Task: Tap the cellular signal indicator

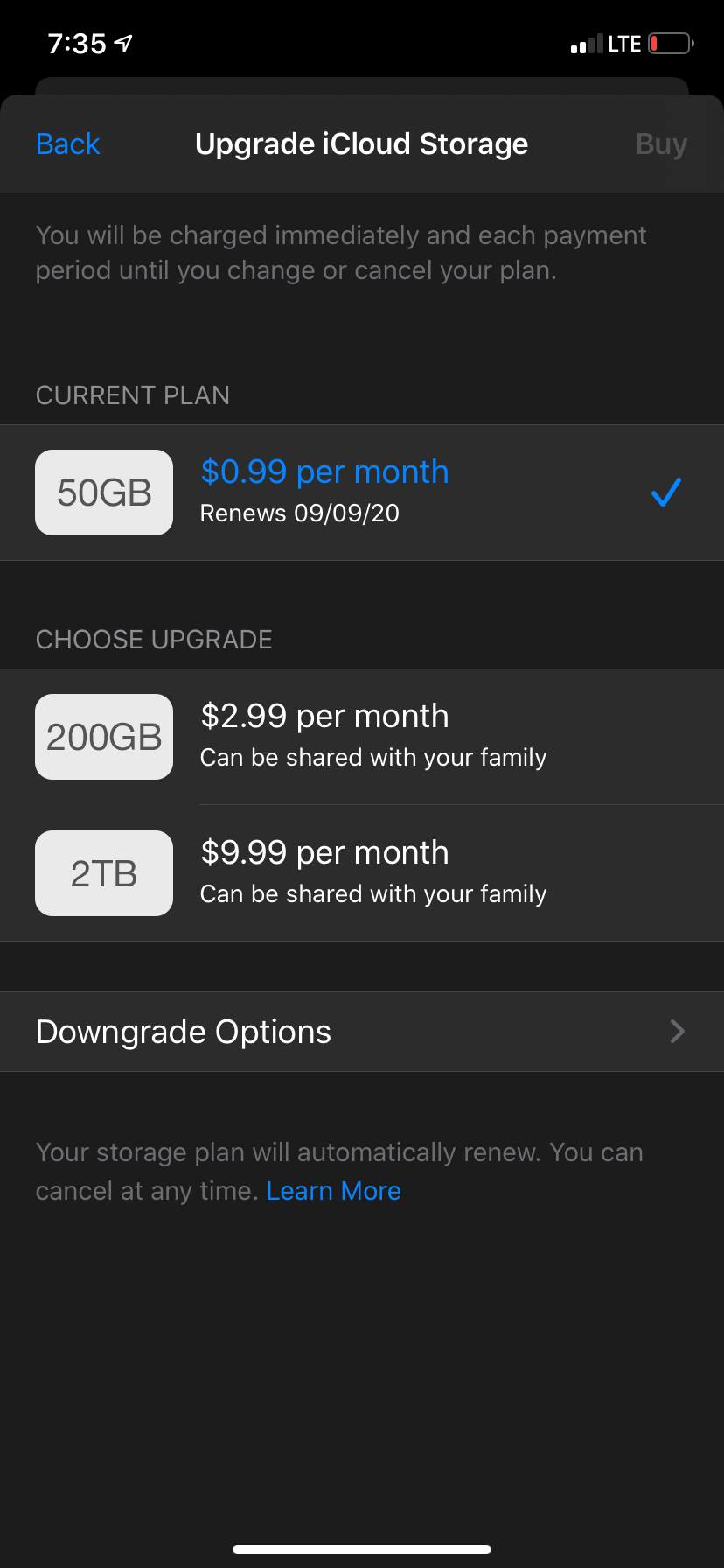Action: [x=585, y=43]
